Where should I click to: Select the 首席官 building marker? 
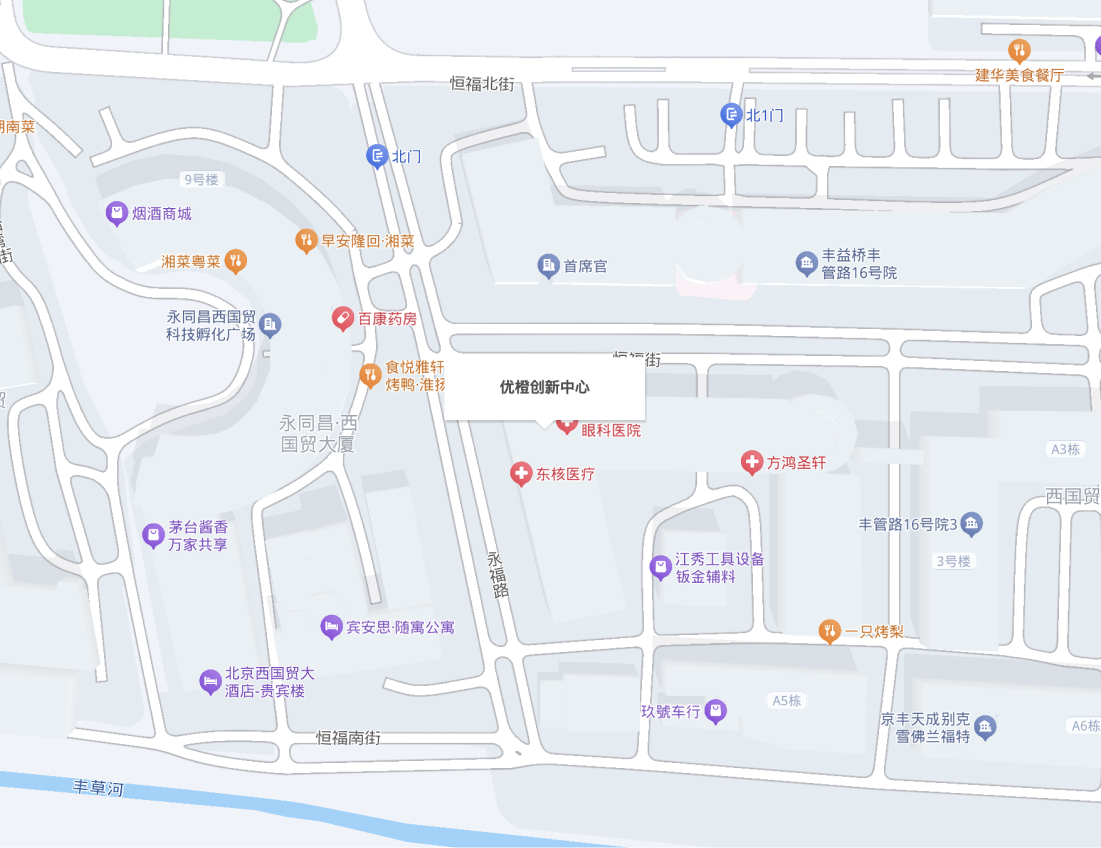[548, 266]
